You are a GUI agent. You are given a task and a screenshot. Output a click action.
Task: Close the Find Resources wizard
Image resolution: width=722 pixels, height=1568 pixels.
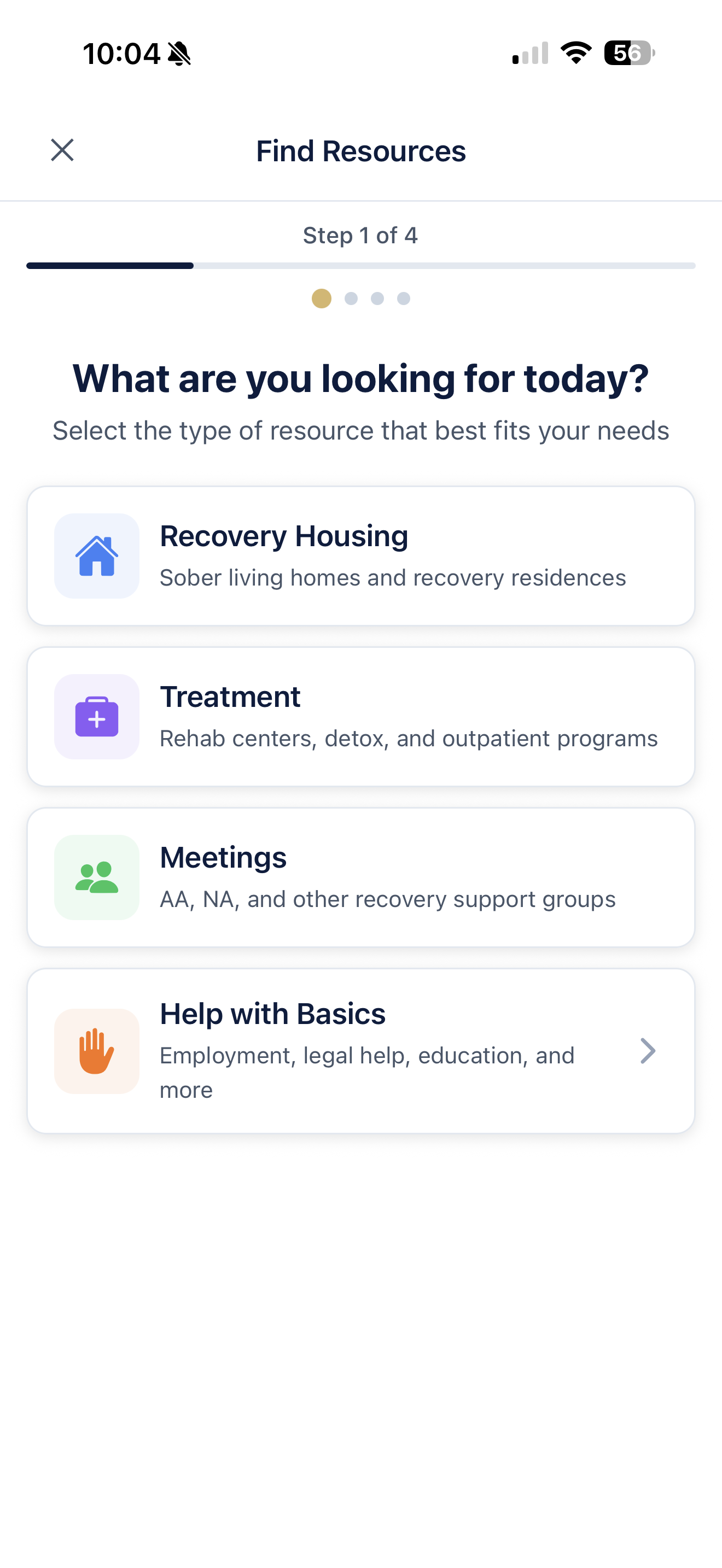62,150
